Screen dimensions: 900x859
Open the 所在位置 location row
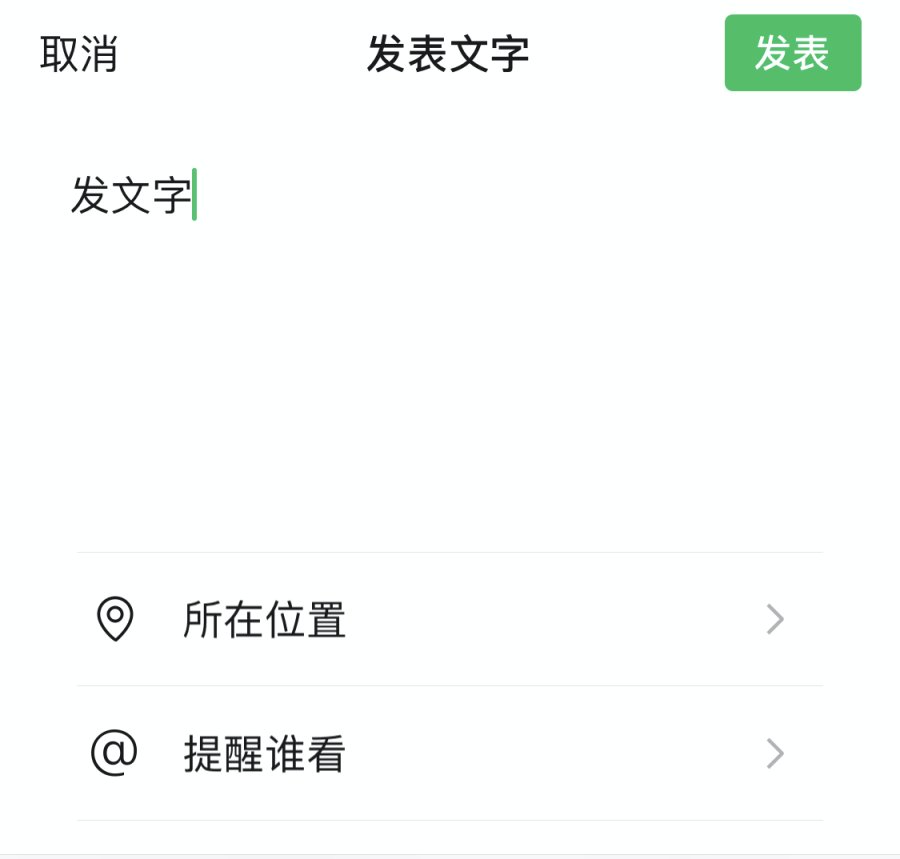[449, 620]
